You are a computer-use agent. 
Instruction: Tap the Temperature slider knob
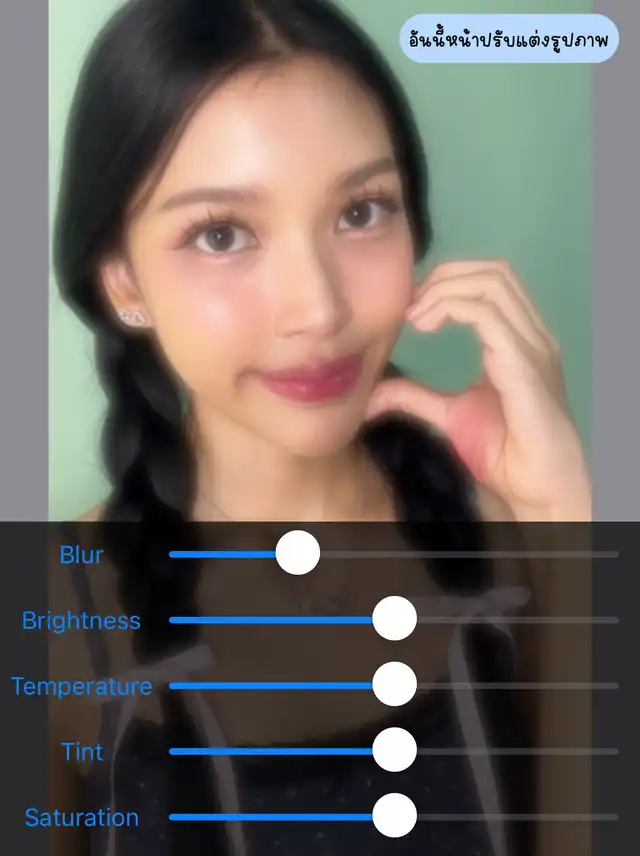tap(394, 685)
